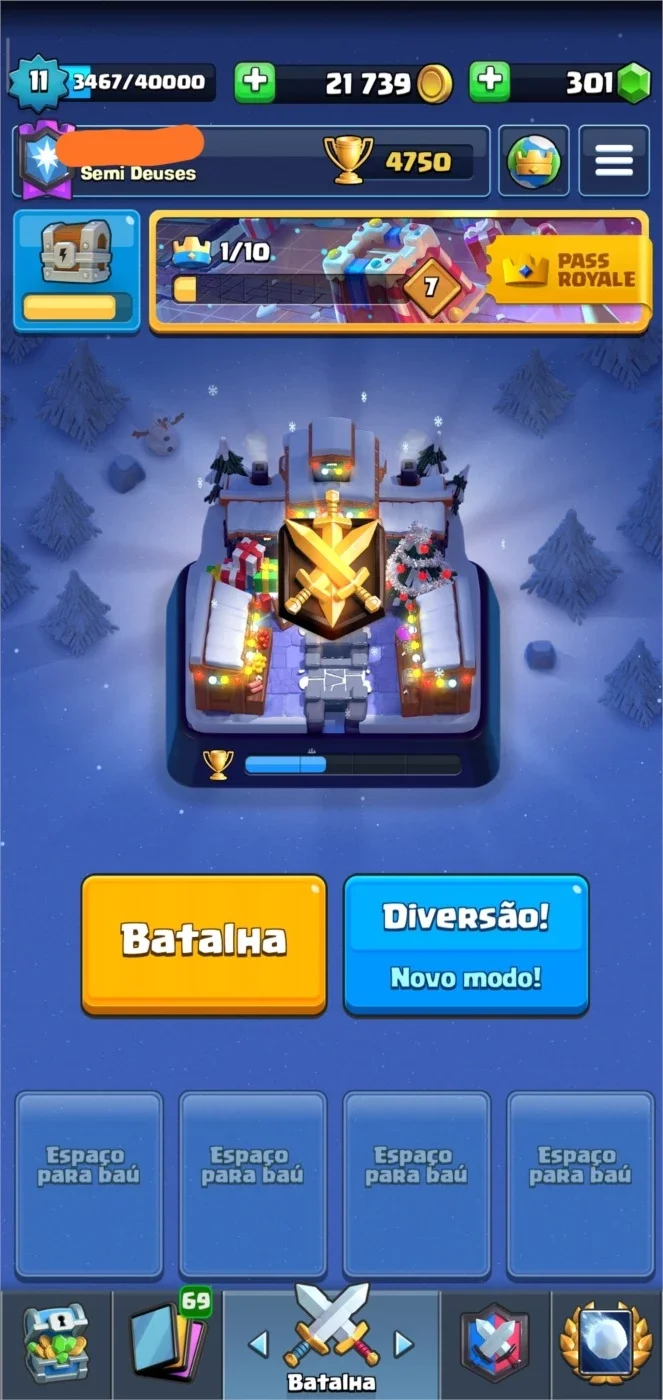Screen dimensions: 663x1400
Task: Go to the previous tab with left arrow
Action: point(257,1344)
